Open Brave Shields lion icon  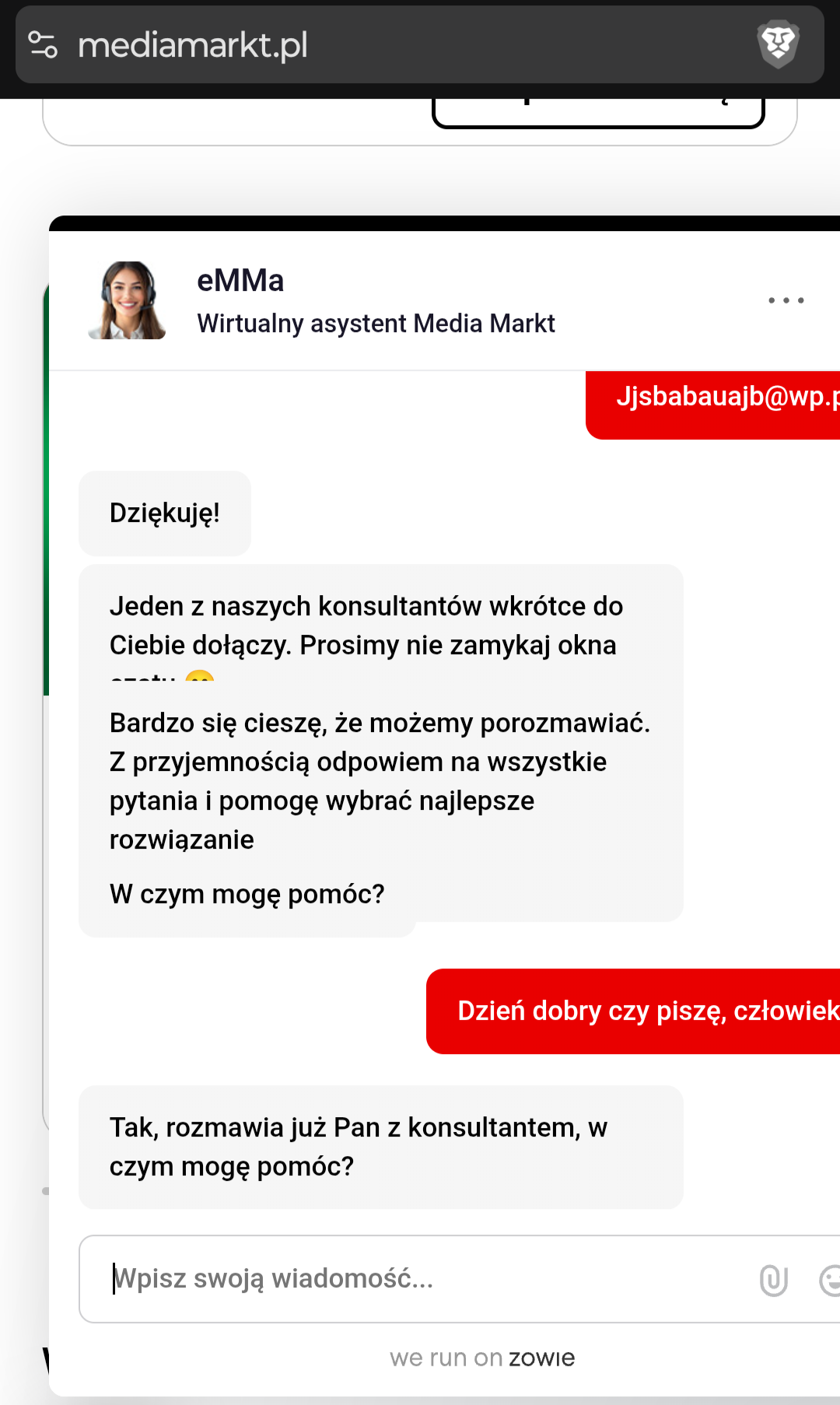[x=778, y=44]
